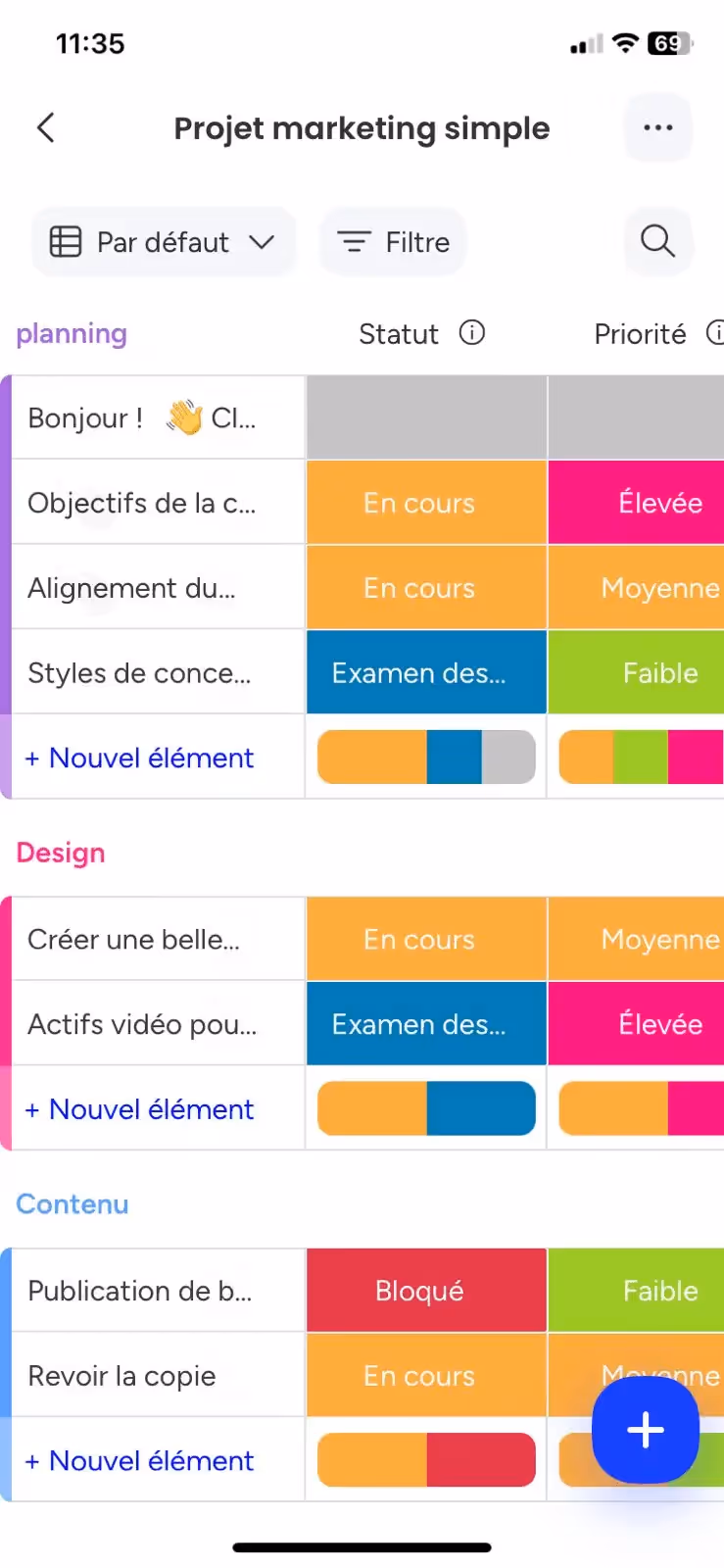The image size is (724, 1568).
Task: Open the three-dot overflow menu
Action: click(657, 127)
